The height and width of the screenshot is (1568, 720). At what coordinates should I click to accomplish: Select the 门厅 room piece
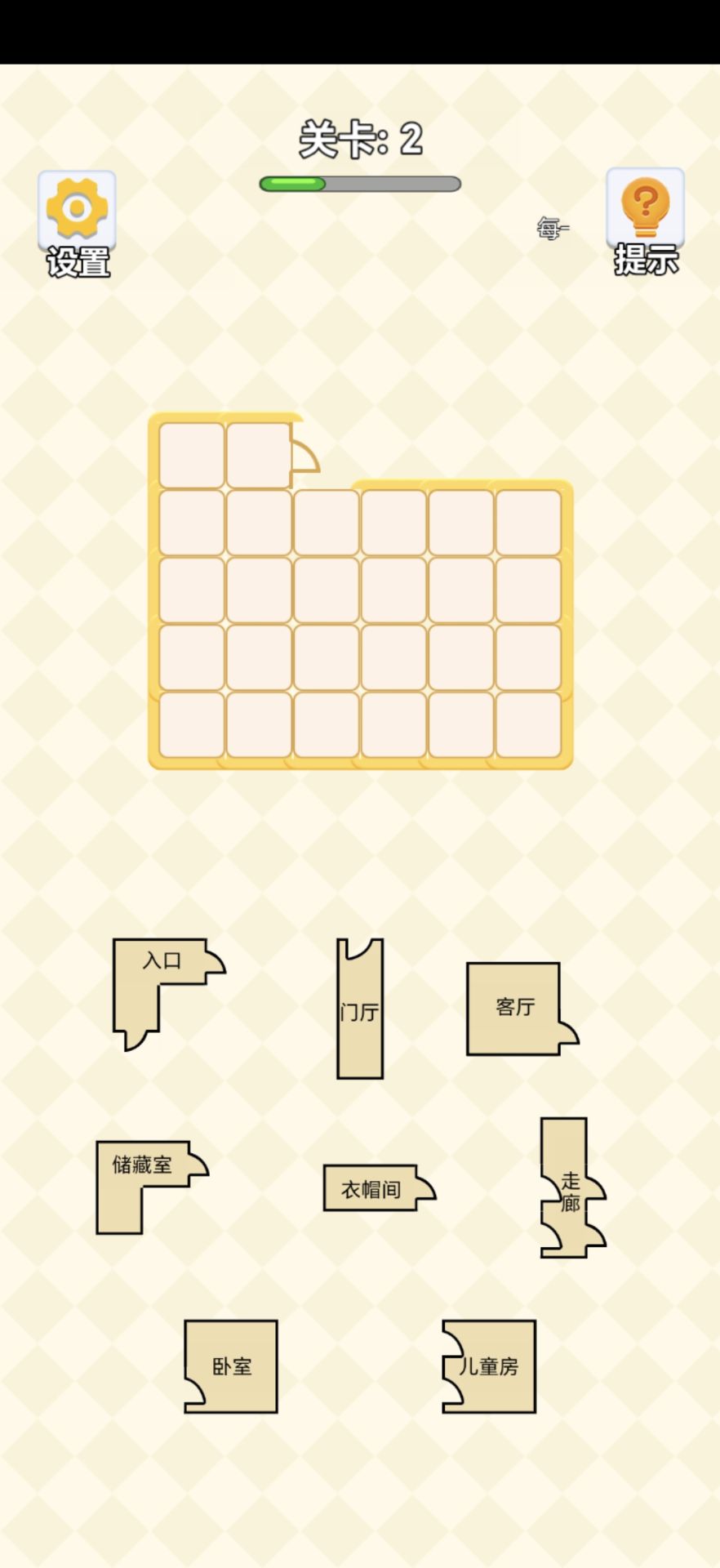point(360,1013)
